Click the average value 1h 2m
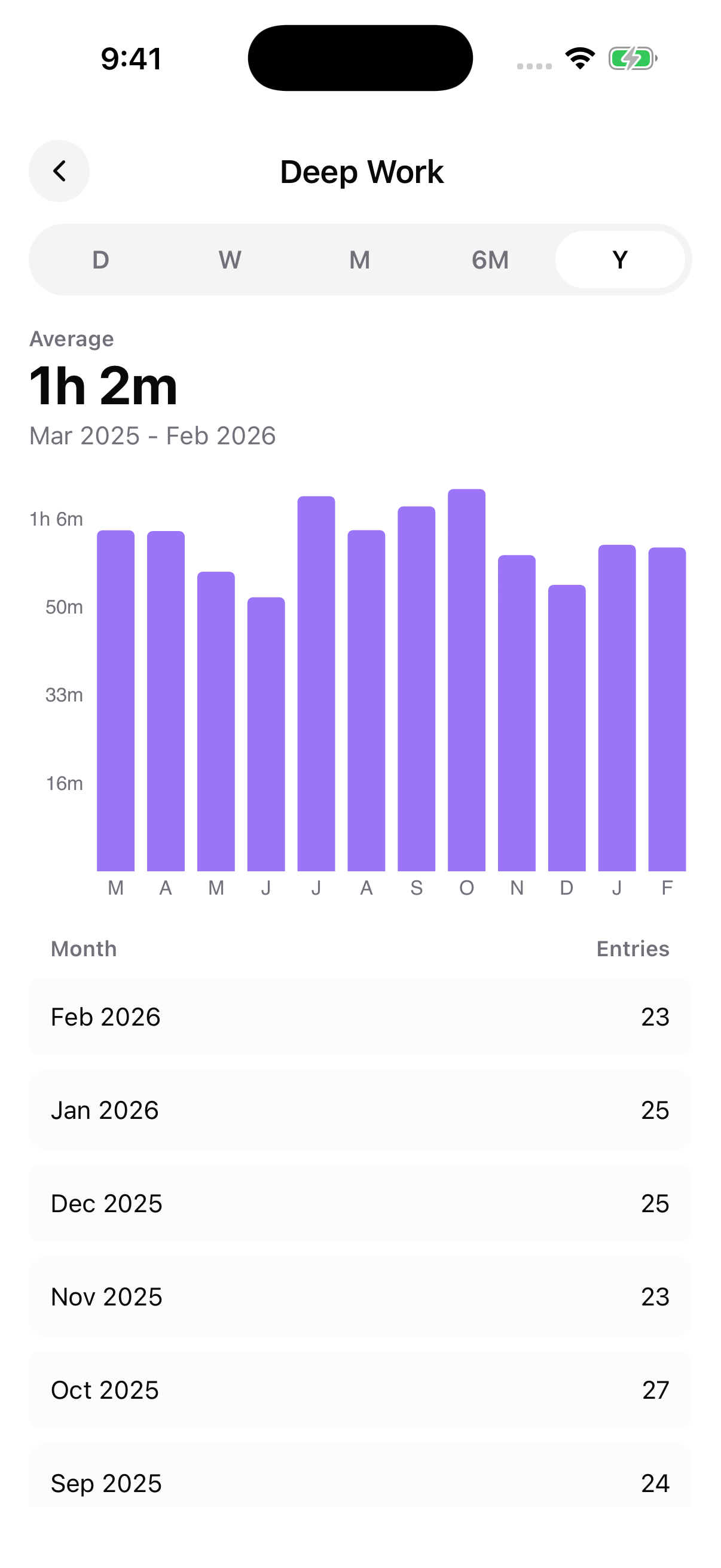Image resolution: width=721 pixels, height=1568 pixels. coord(103,385)
